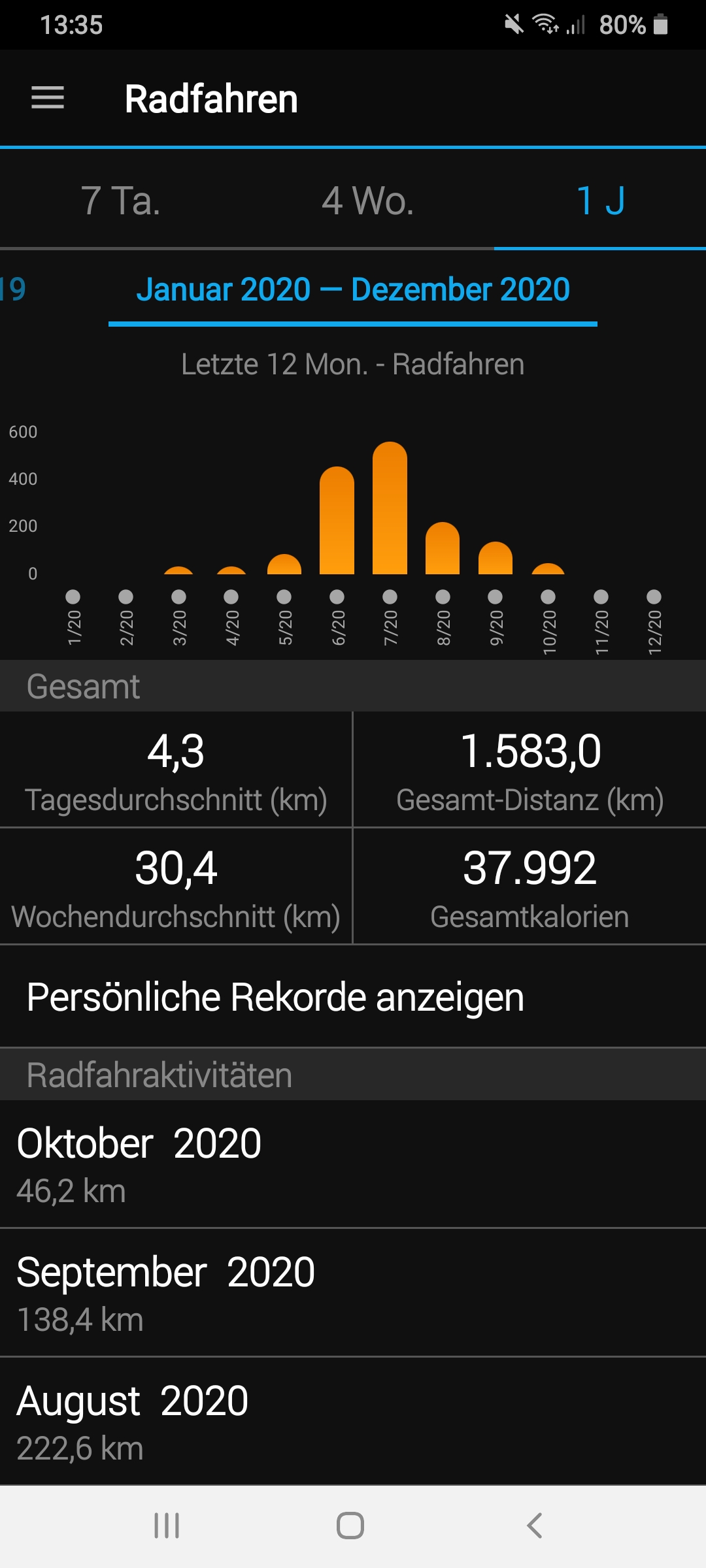706x1568 pixels.
Task: Select the 1 J yearly tab
Action: point(600,201)
